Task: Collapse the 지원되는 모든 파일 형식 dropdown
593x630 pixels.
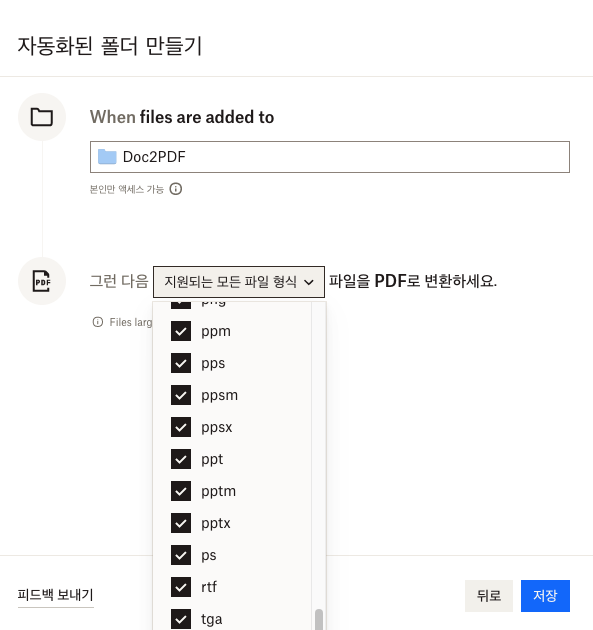Action: pos(239,282)
